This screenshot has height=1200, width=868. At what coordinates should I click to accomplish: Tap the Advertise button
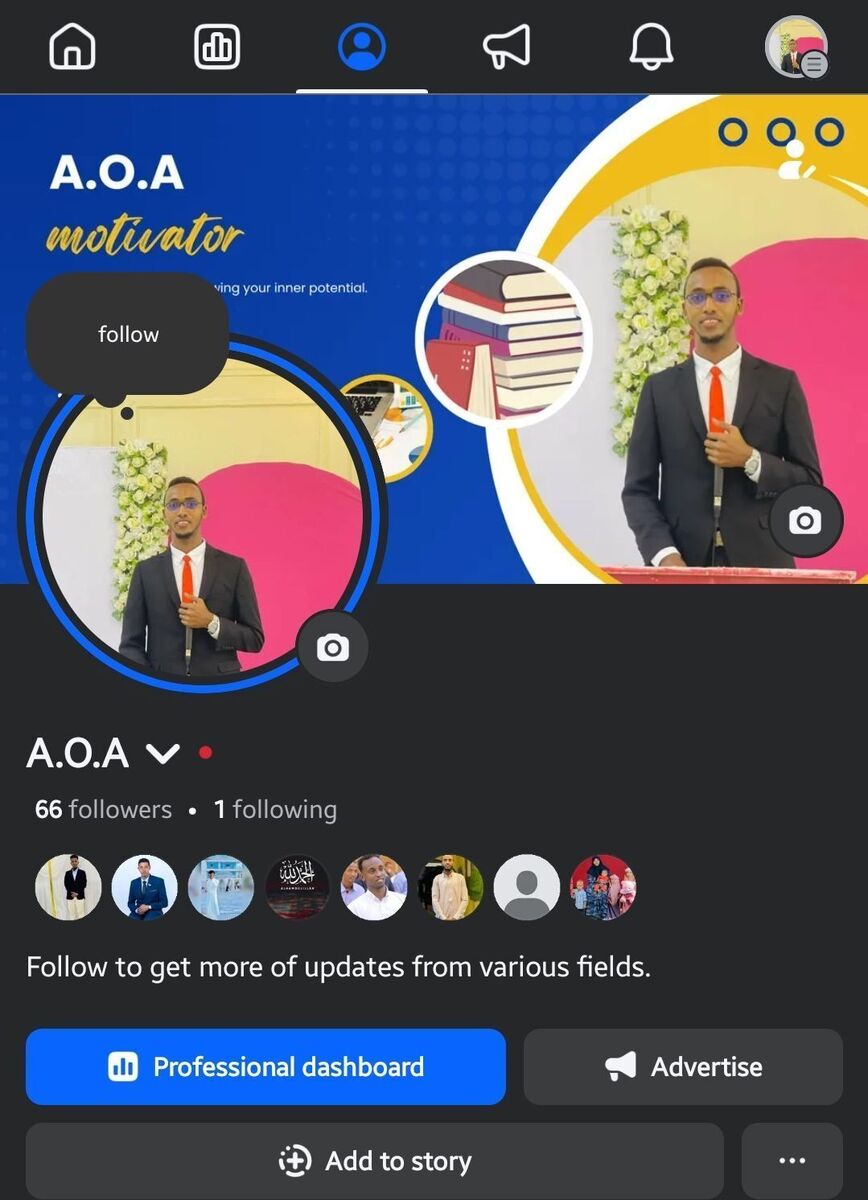pos(683,1067)
